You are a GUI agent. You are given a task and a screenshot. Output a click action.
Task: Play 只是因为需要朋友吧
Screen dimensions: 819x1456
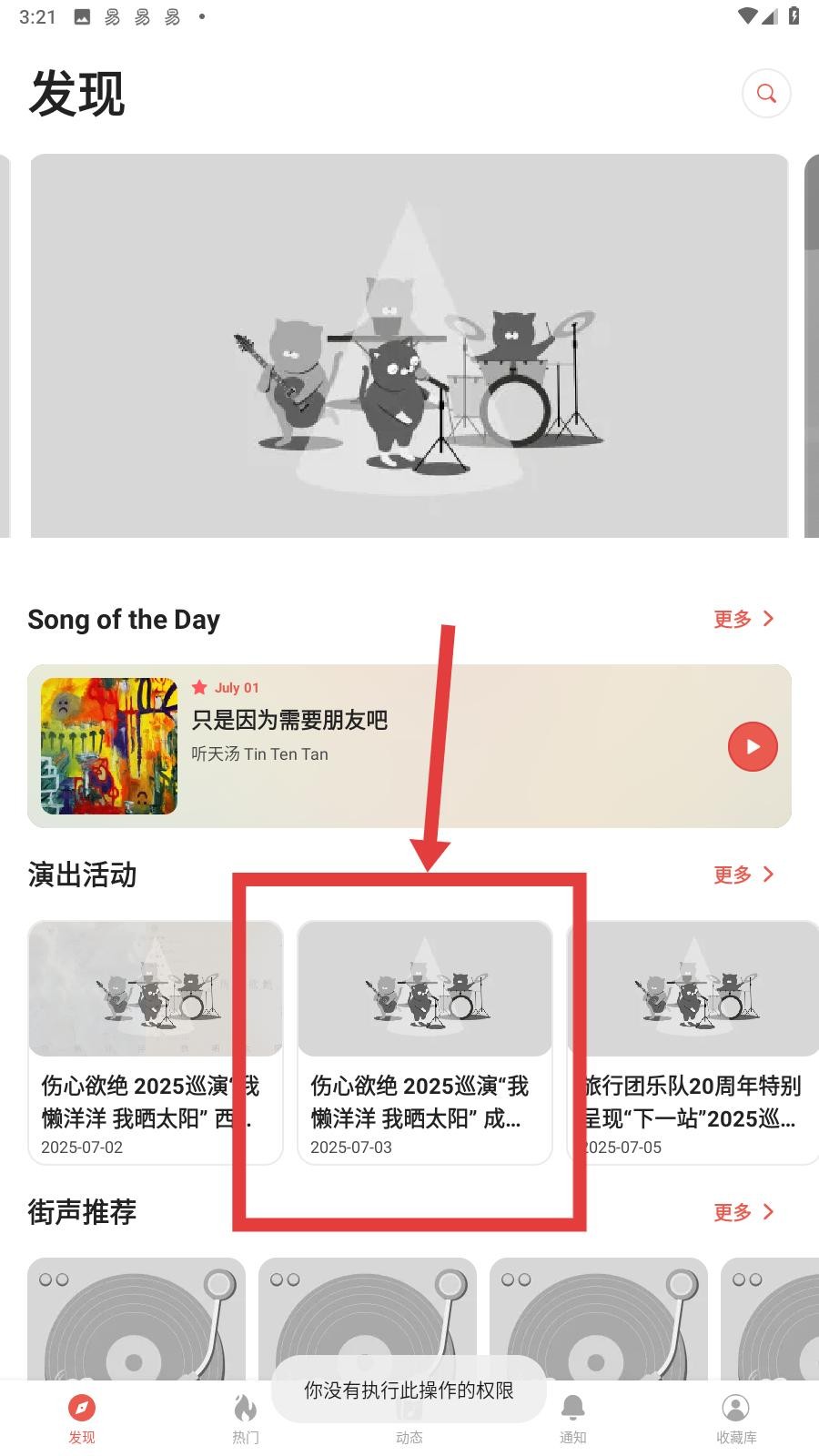753,746
